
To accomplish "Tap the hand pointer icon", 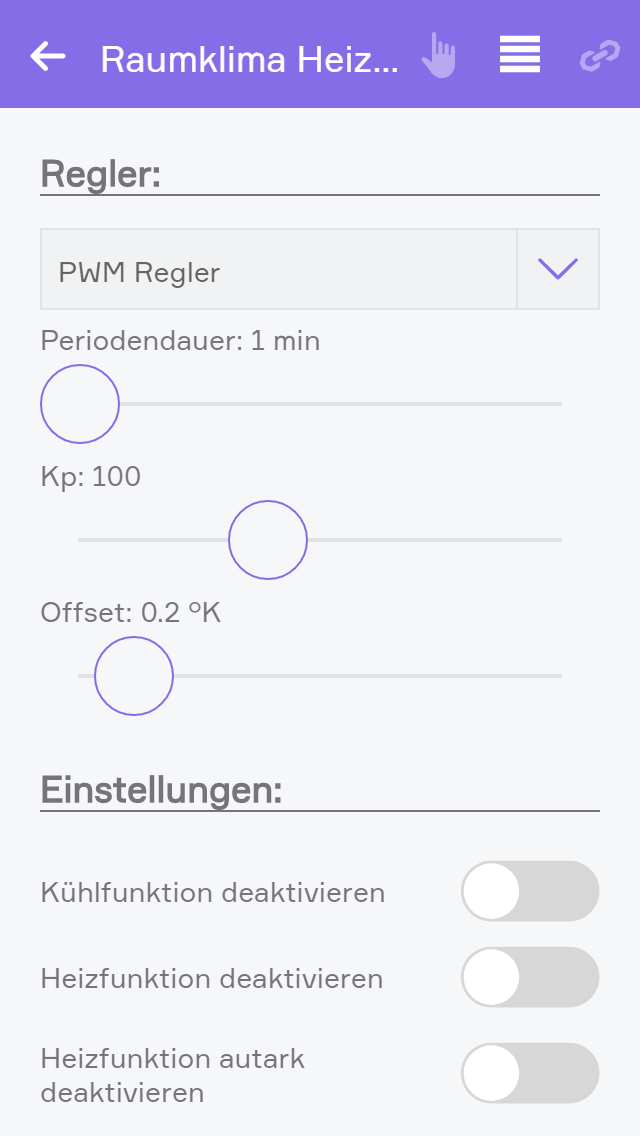I will (x=438, y=55).
